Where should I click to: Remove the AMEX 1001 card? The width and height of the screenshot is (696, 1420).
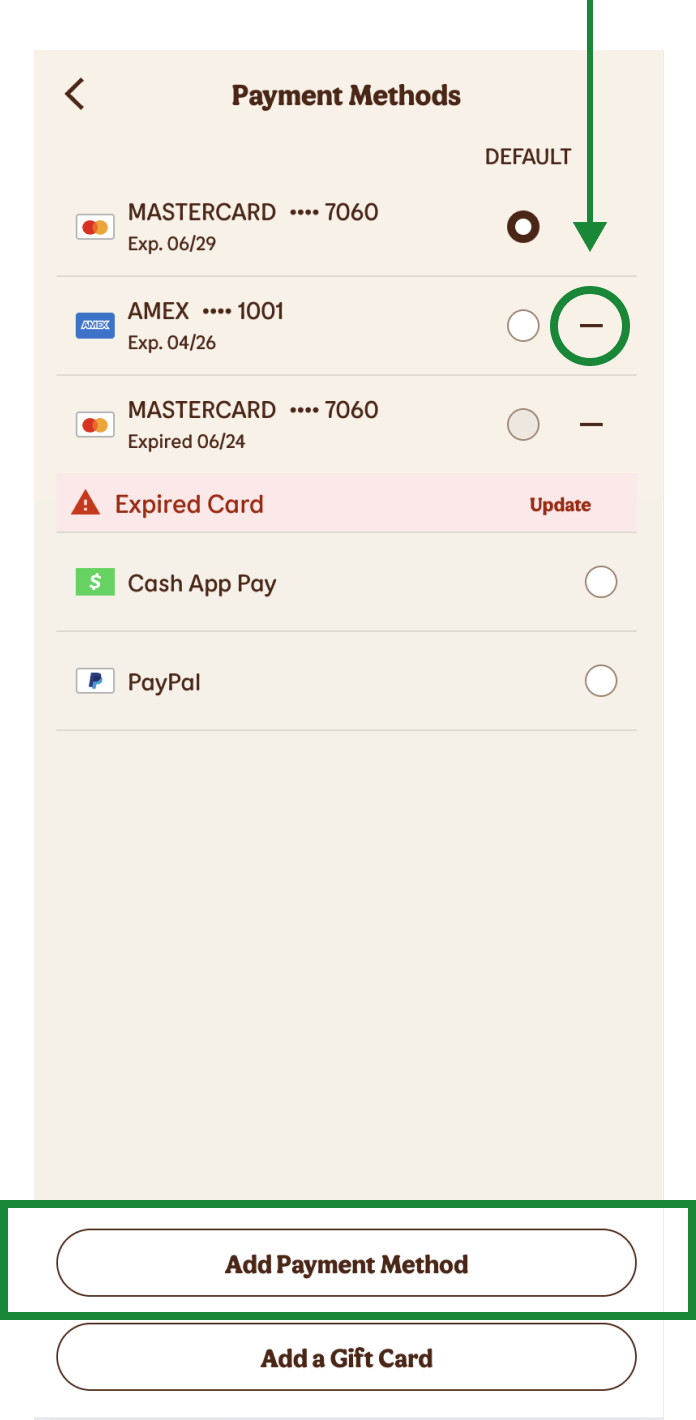click(591, 326)
